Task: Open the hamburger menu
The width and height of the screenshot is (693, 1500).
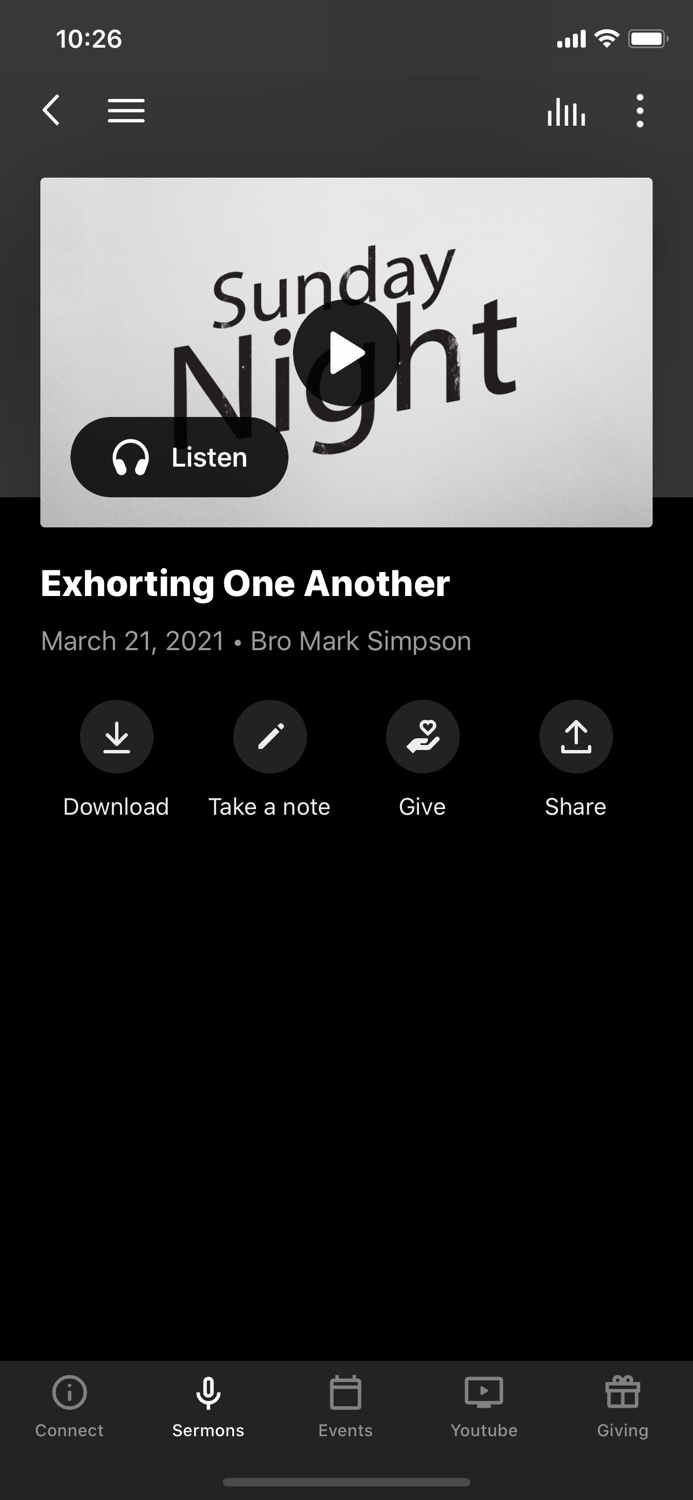Action: tap(126, 111)
